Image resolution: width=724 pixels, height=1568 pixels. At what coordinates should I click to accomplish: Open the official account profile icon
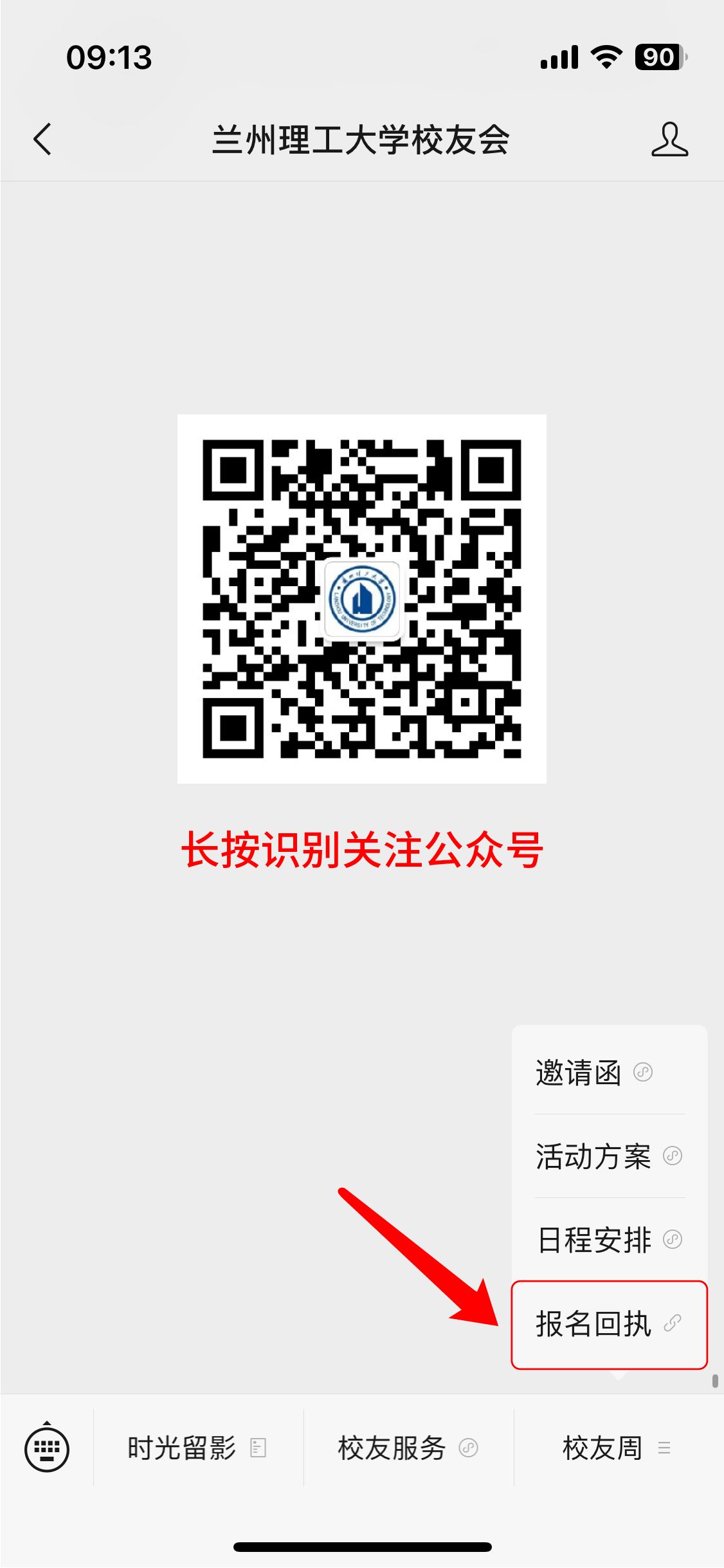[669, 139]
